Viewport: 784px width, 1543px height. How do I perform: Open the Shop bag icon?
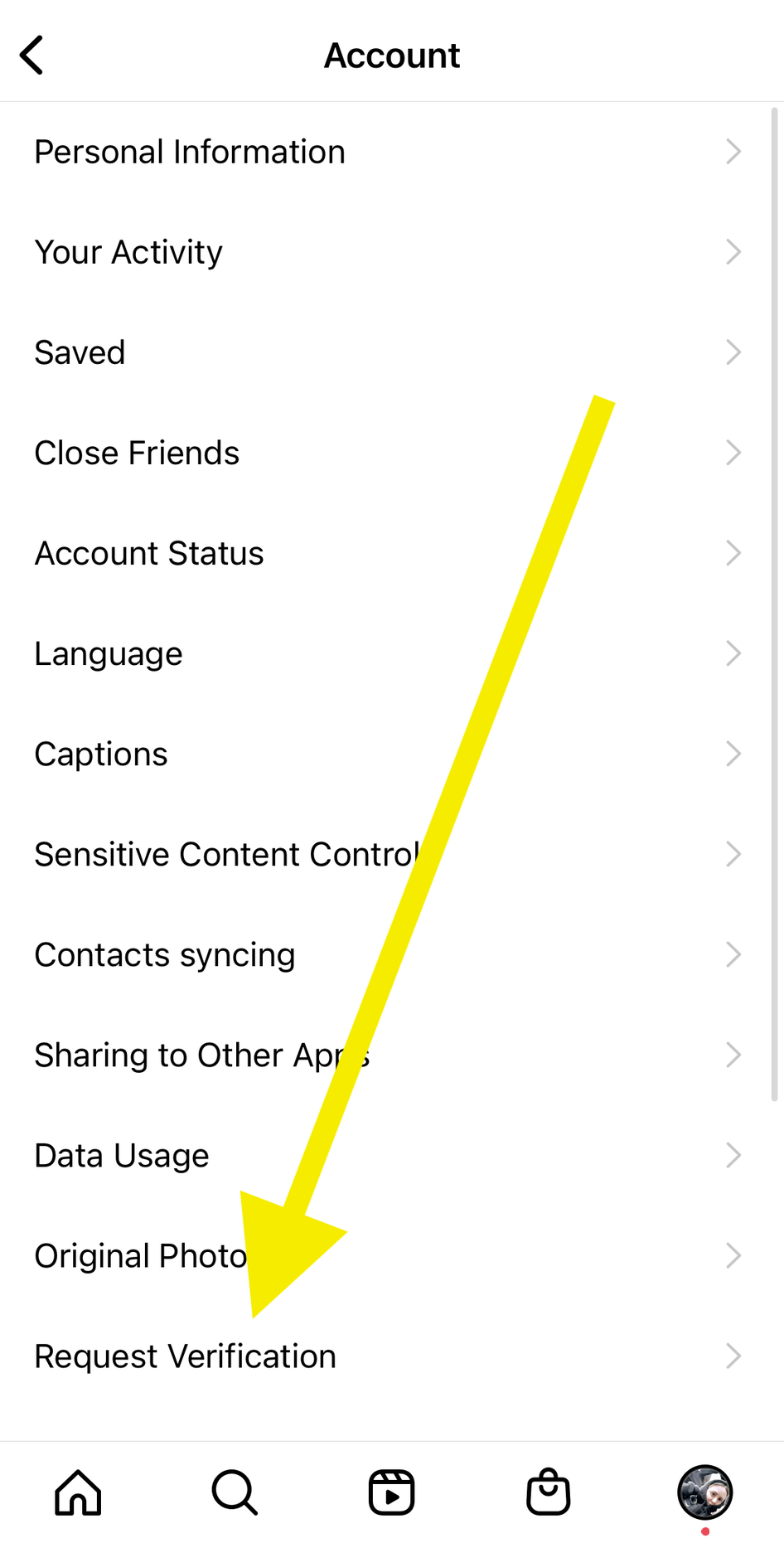click(548, 1493)
